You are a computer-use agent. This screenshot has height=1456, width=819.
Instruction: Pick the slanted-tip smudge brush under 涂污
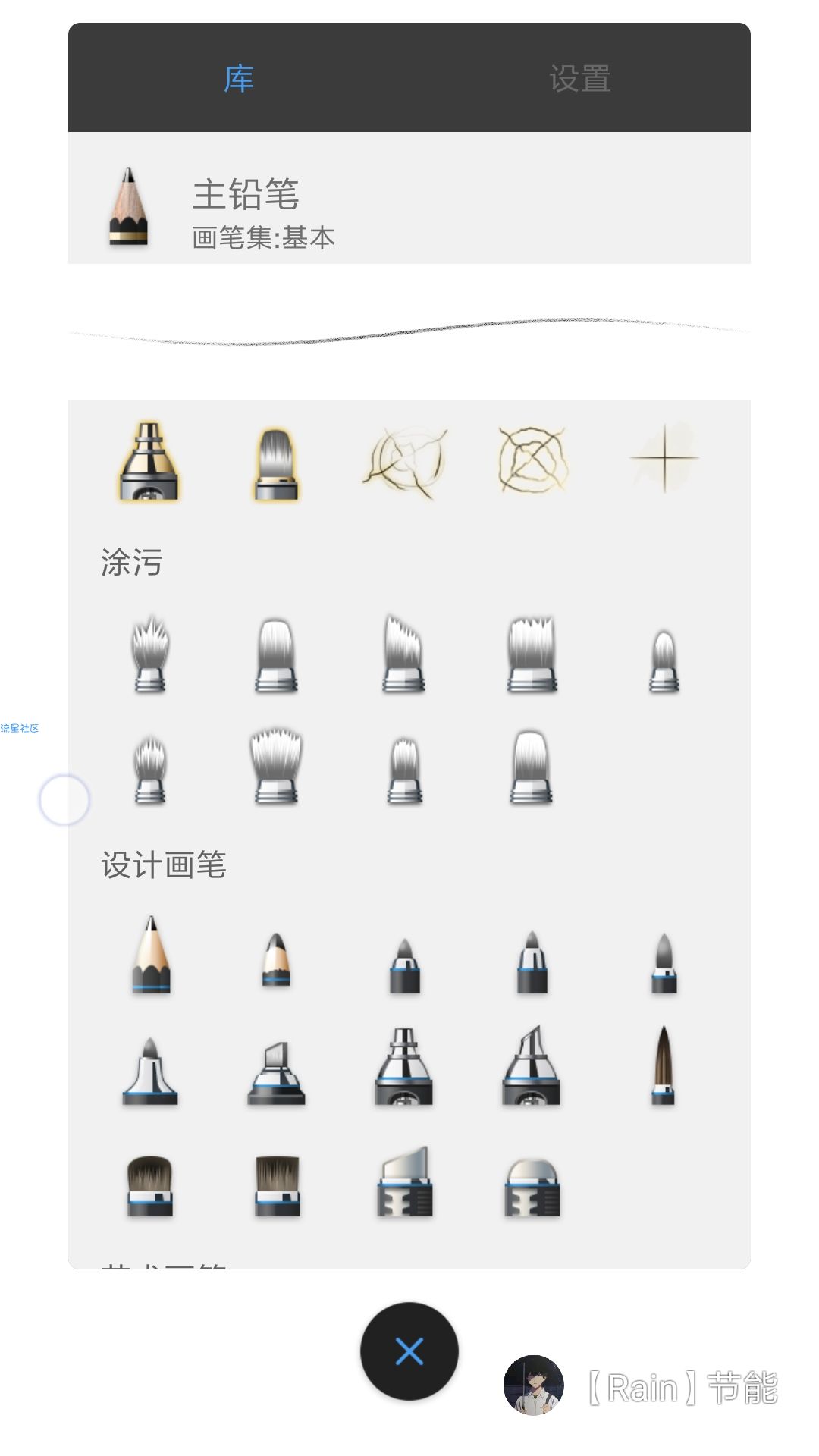coord(403,654)
